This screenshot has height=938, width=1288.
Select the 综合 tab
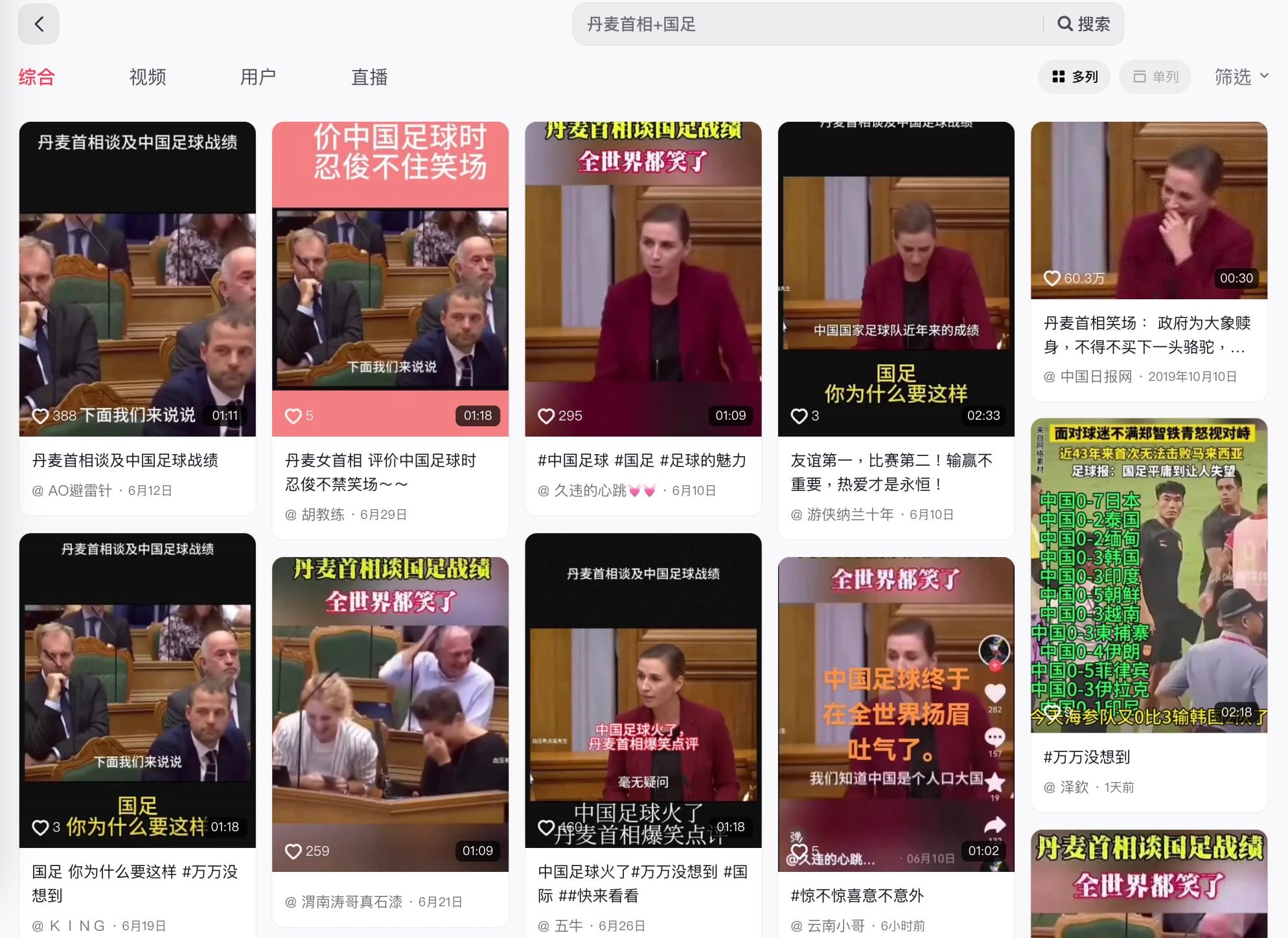(36, 77)
